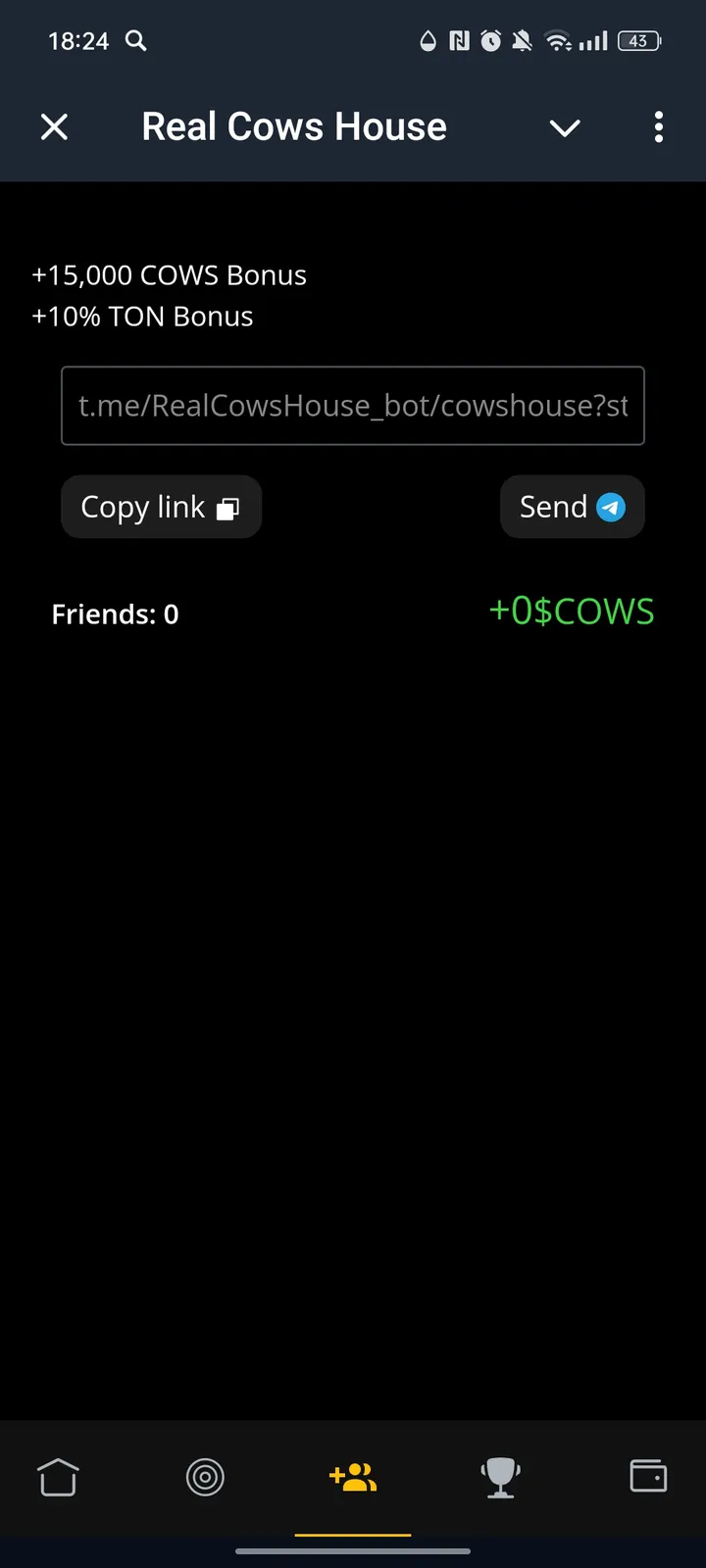The height and width of the screenshot is (1568, 706).
Task: Open the bot options dropdown menu
Action: pos(658,126)
